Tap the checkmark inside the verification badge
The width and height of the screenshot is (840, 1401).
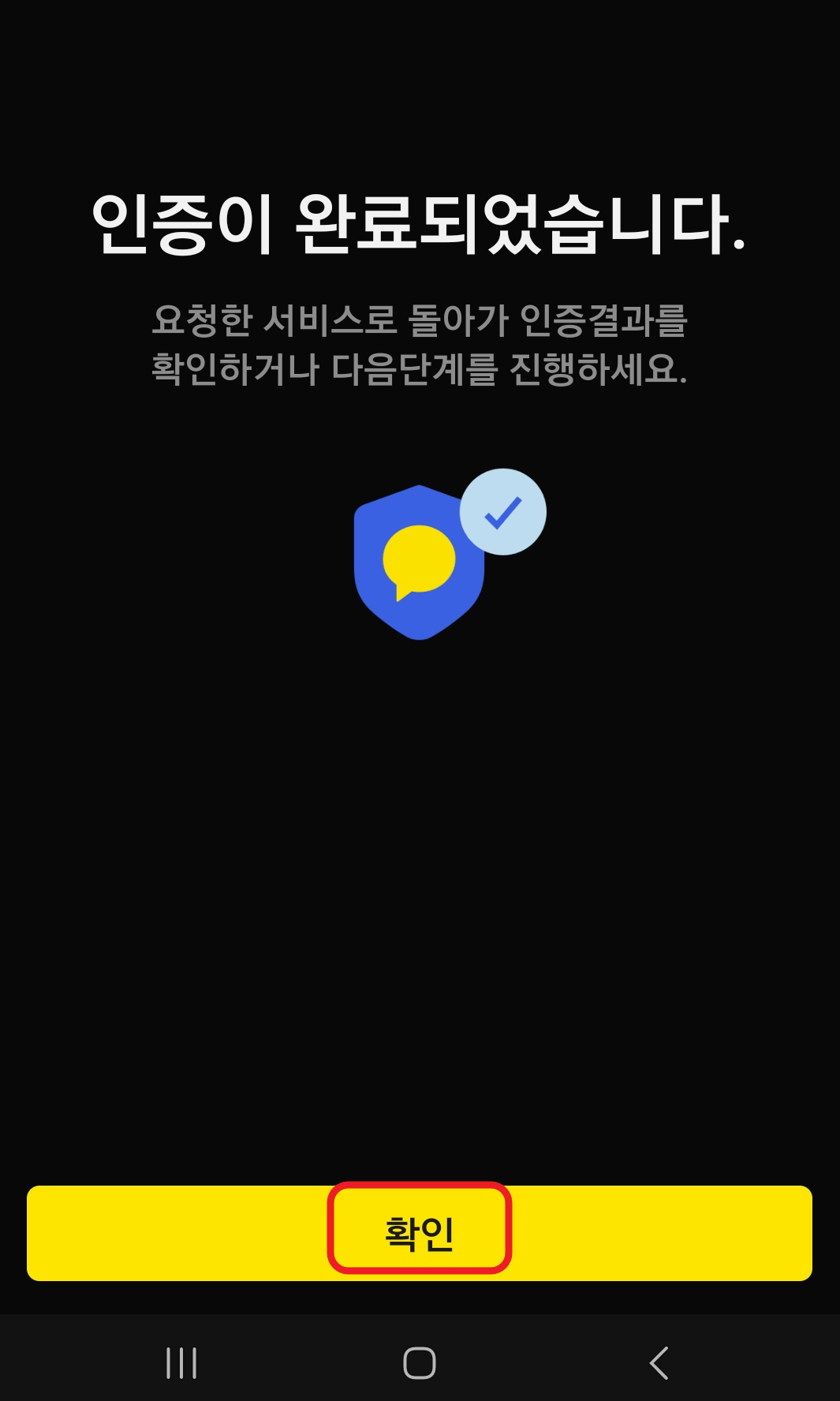tap(503, 513)
